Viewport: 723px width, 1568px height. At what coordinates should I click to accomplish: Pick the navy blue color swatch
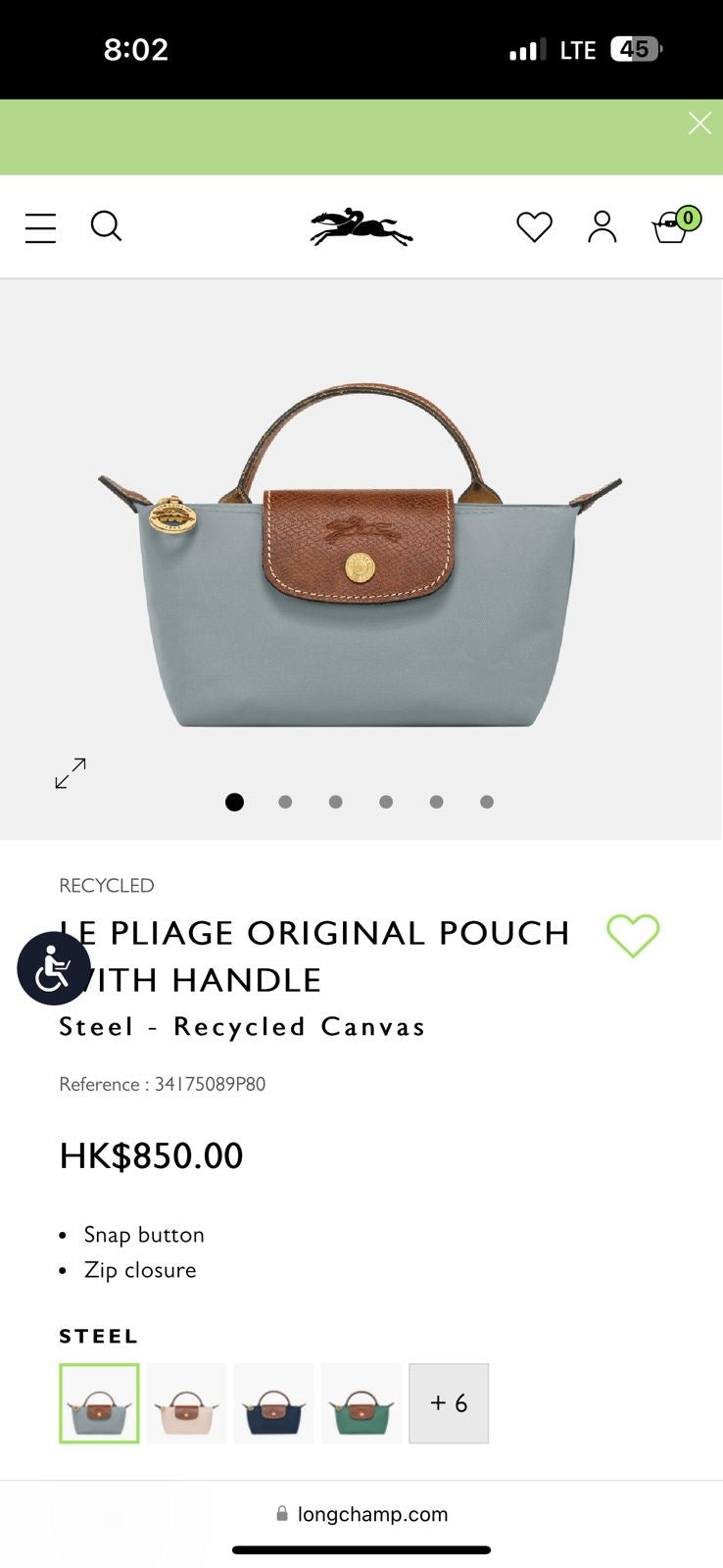(x=273, y=1403)
